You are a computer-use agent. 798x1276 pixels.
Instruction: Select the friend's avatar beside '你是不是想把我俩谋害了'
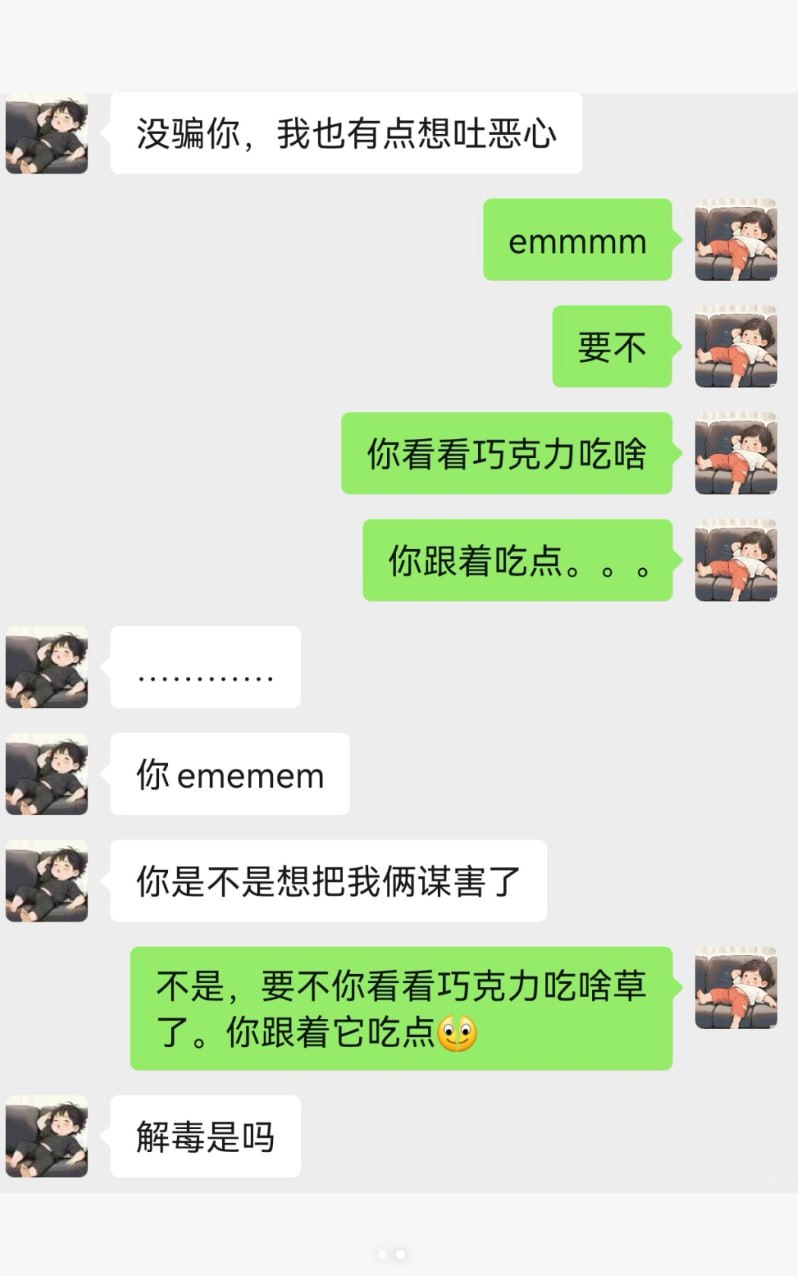pyautogui.click(x=46, y=881)
